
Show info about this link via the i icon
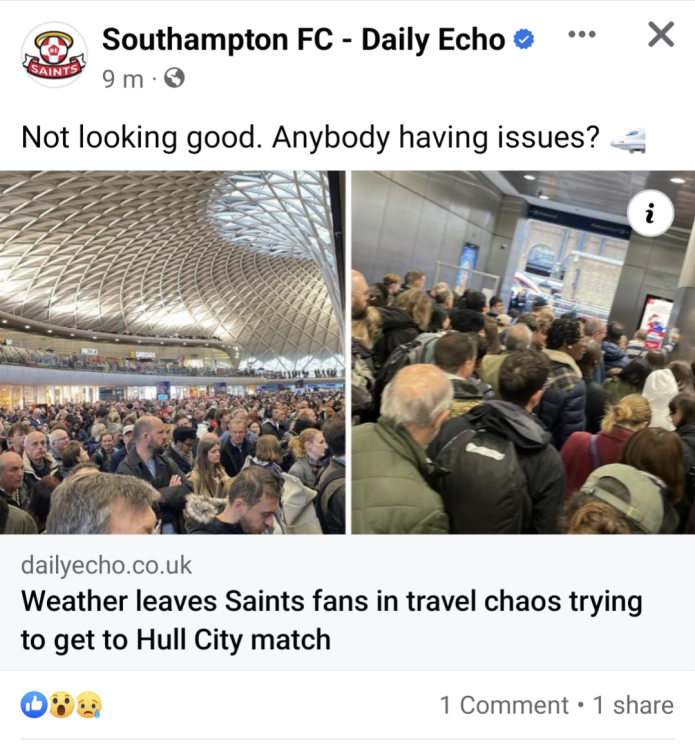pyautogui.click(x=651, y=214)
